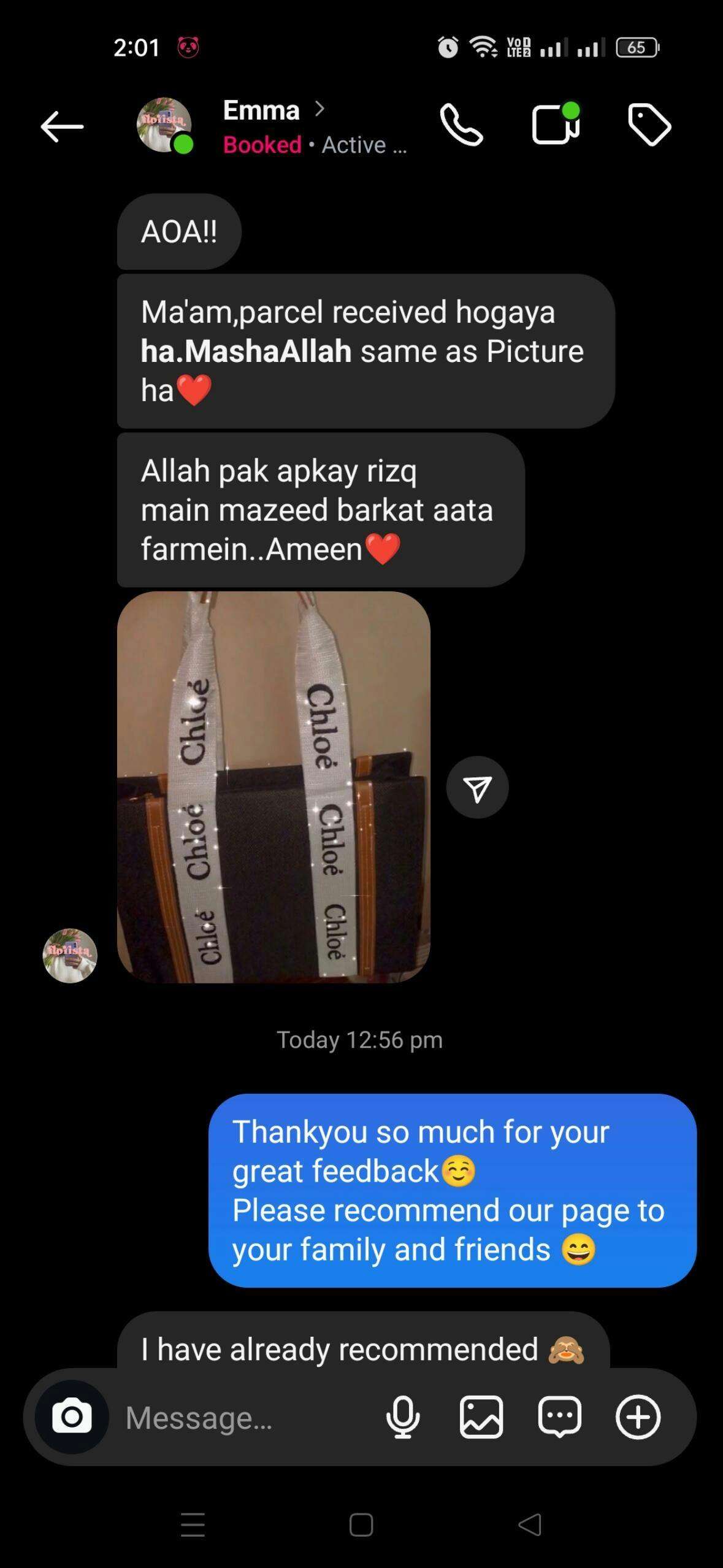Open the camera from message bar
This screenshot has width=723, height=1568.
tap(72, 1417)
